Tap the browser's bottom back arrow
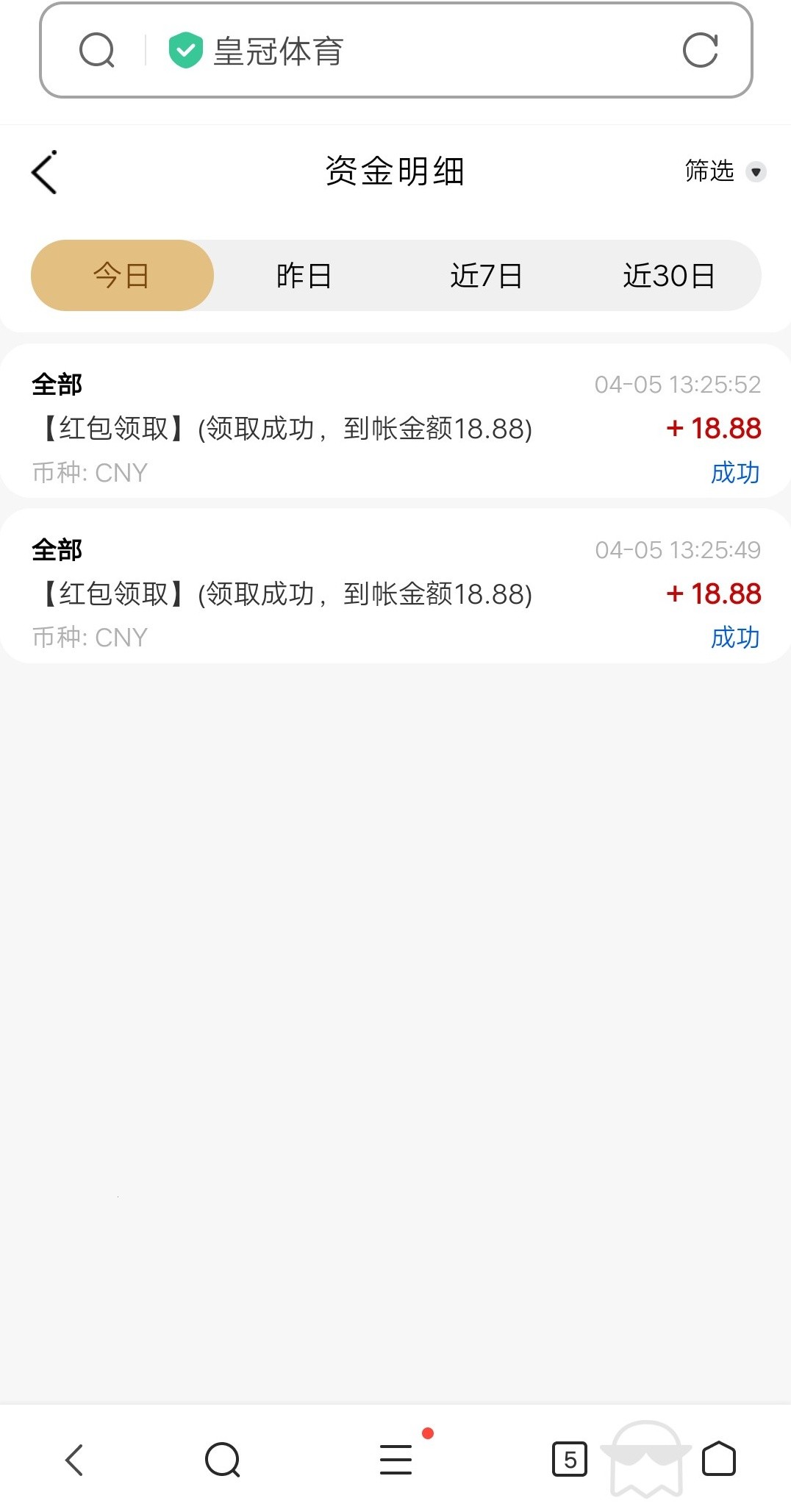Image resolution: width=791 pixels, height=1512 pixels. pyautogui.click(x=74, y=1459)
